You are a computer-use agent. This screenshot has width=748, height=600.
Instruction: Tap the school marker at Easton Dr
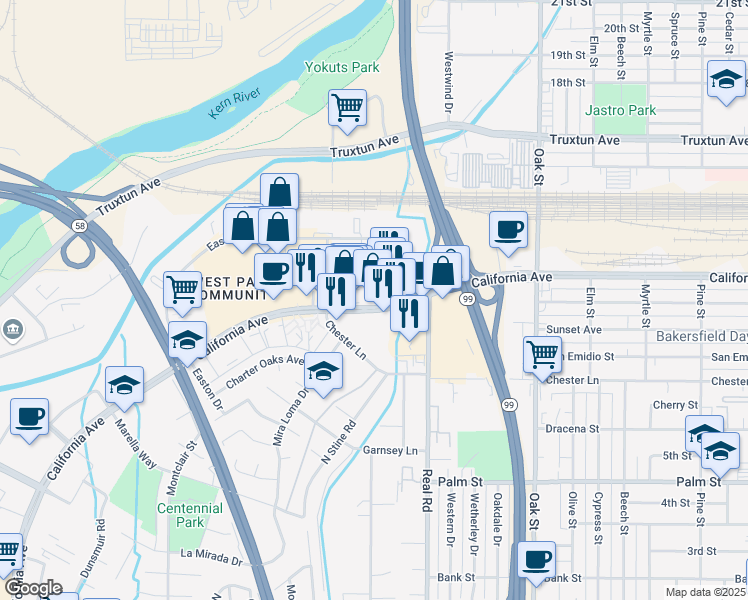pos(187,340)
